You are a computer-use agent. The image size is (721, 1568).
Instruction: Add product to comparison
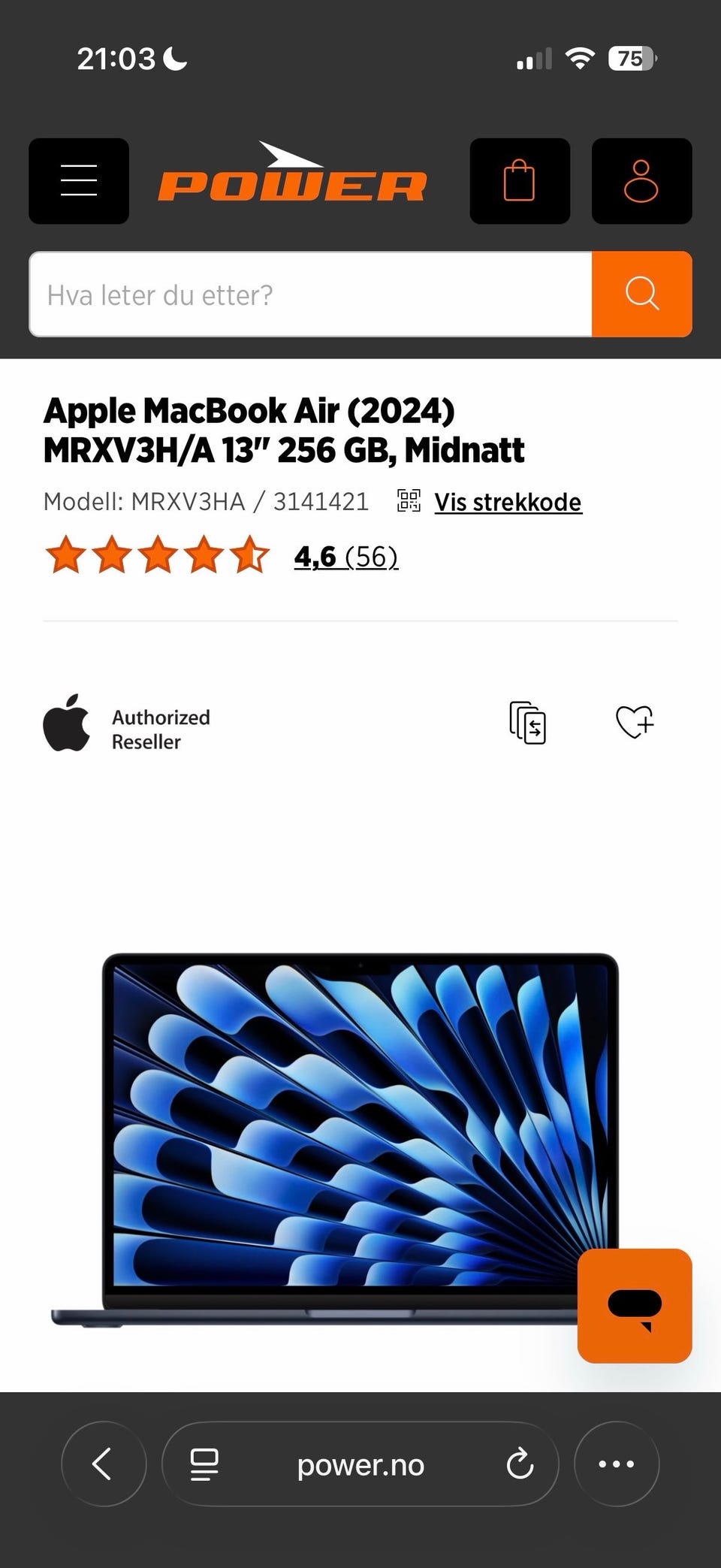(527, 723)
